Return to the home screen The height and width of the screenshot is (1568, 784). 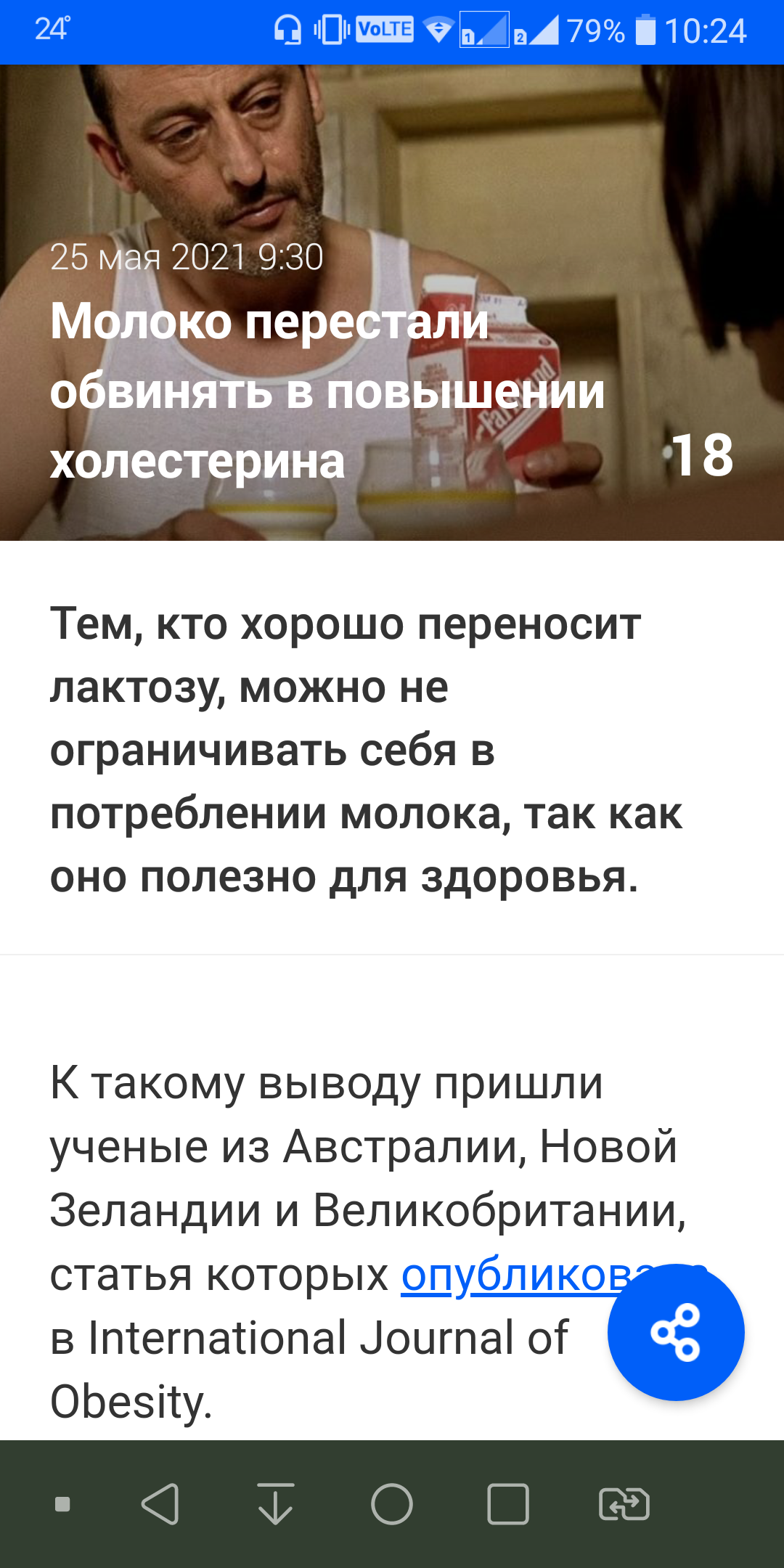tap(392, 1503)
